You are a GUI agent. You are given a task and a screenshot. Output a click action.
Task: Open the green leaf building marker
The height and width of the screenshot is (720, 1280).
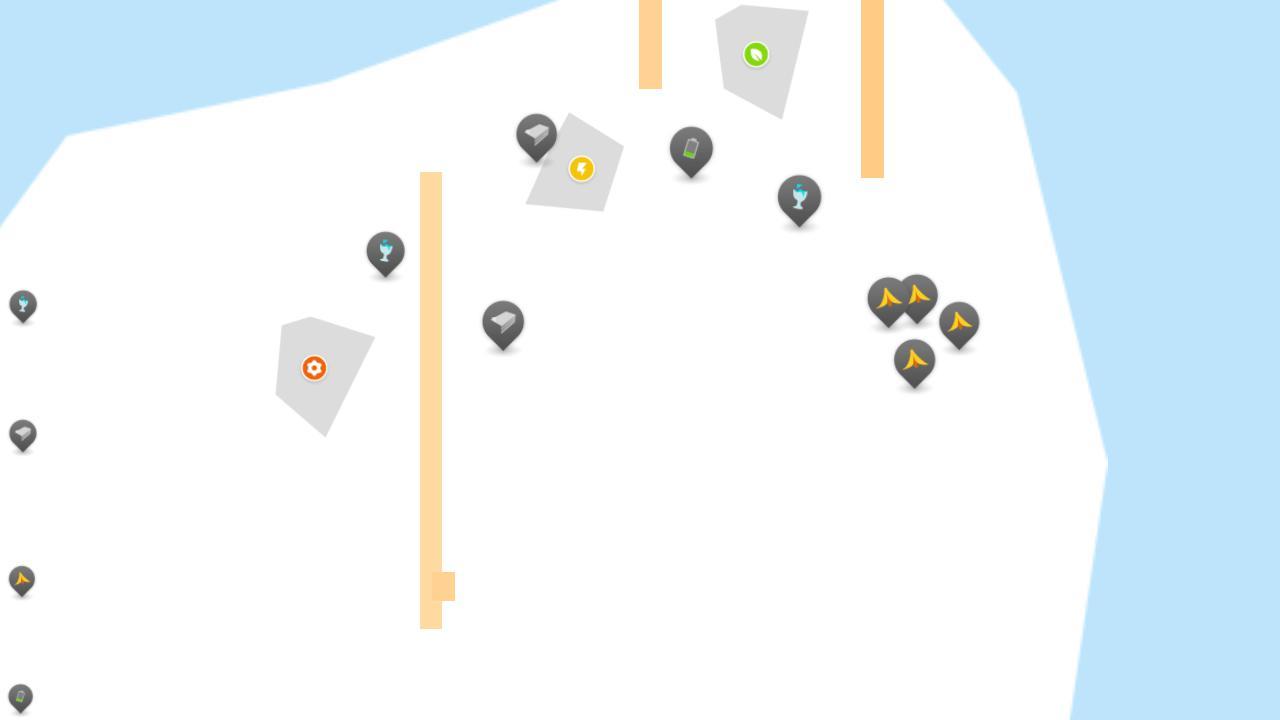[x=756, y=54]
